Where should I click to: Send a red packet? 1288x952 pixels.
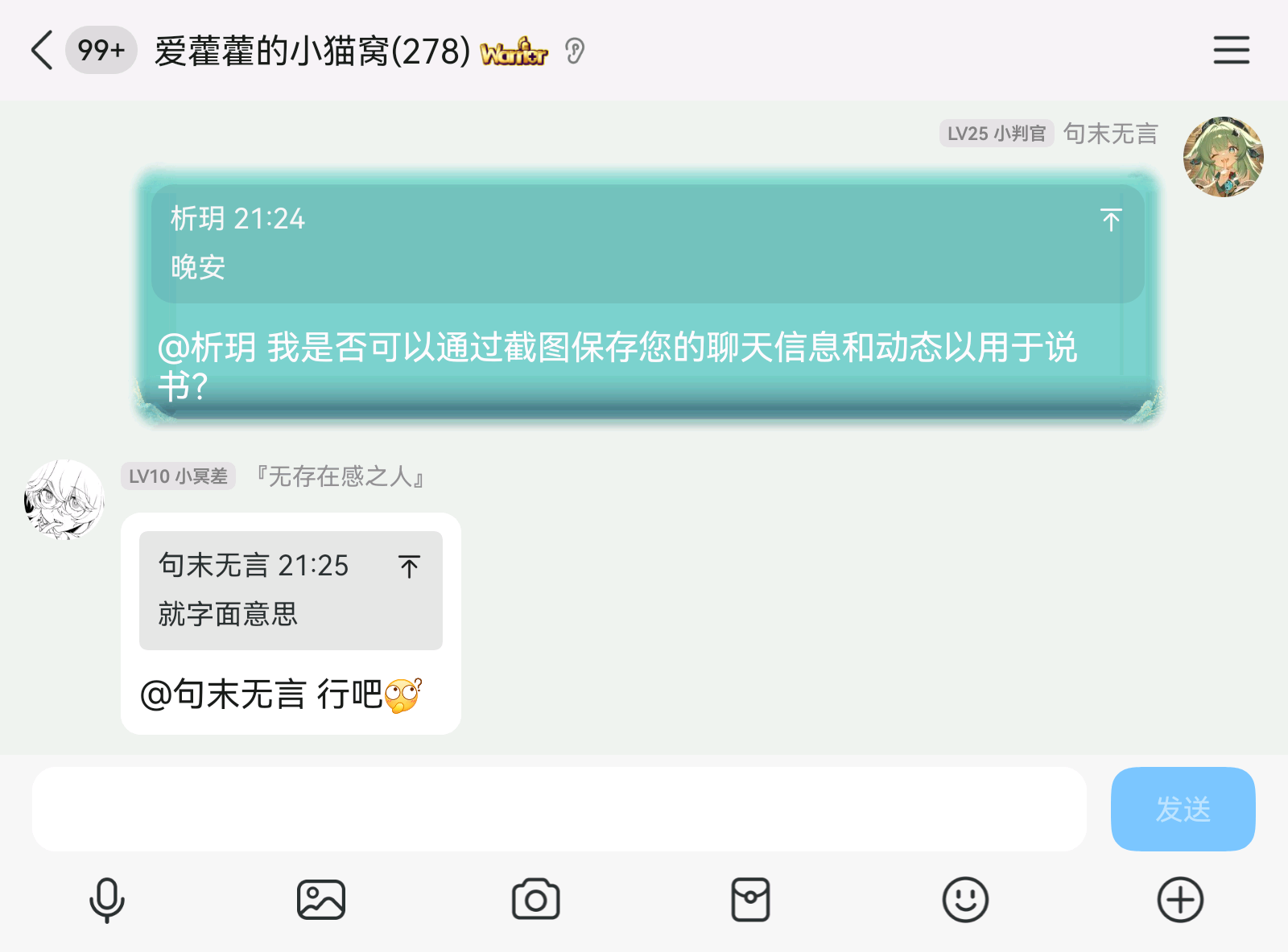click(x=750, y=900)
